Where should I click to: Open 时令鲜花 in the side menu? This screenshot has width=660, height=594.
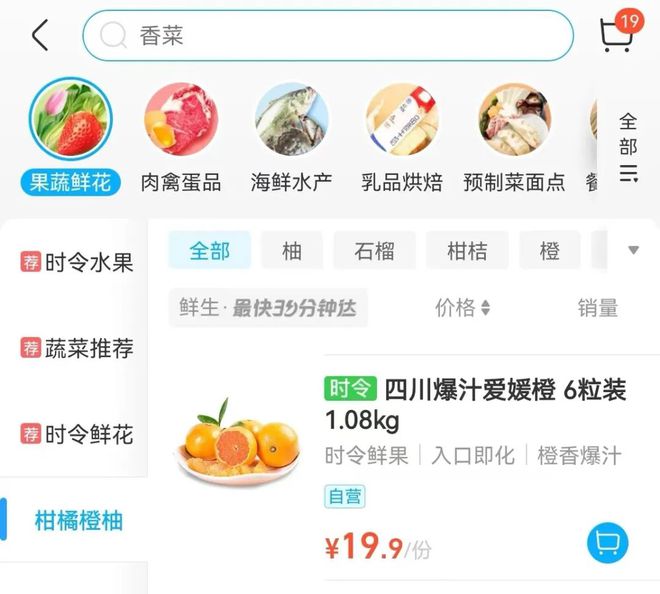[x=77, y=434]
